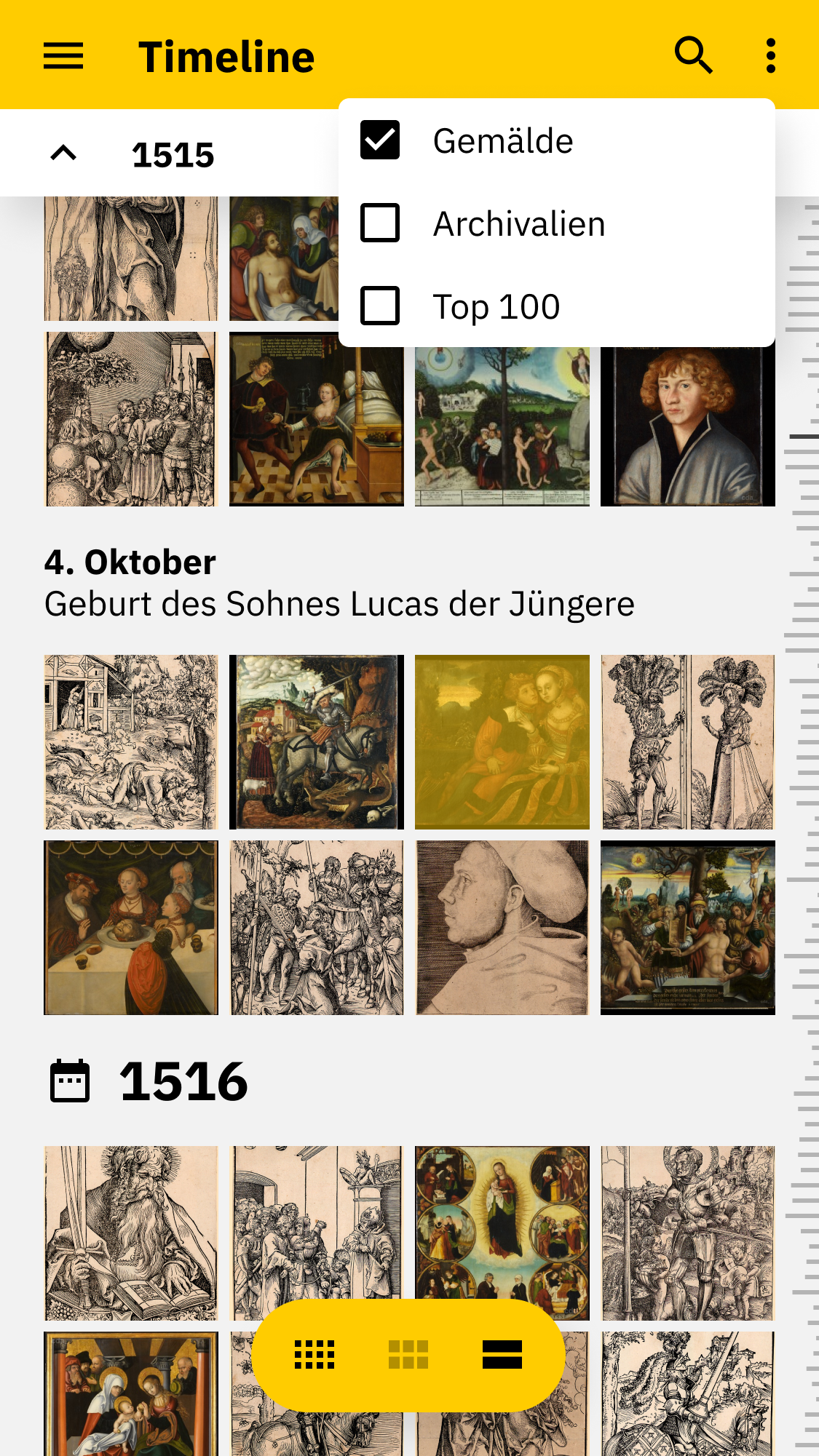Open the crucifixion allegory painting
Screen dimensions: 819x1456
click(688, 928)
